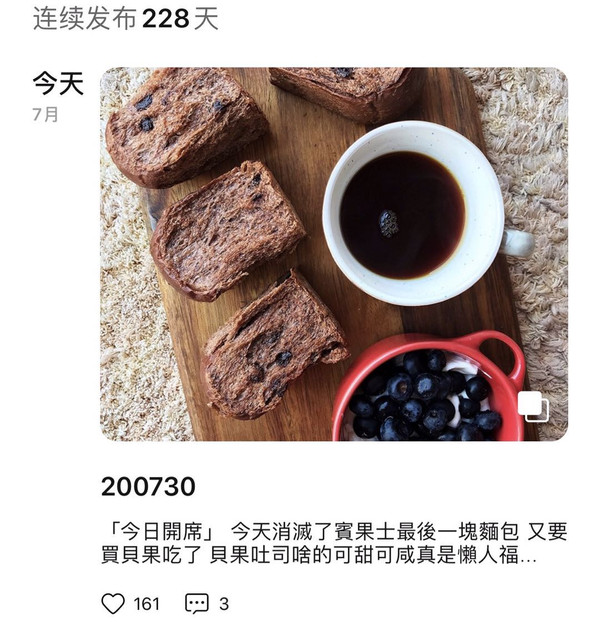Viewport: 600px width, 624px height.
Task: Open comments on the 200730 post
Action: click(x=197, y=603)
